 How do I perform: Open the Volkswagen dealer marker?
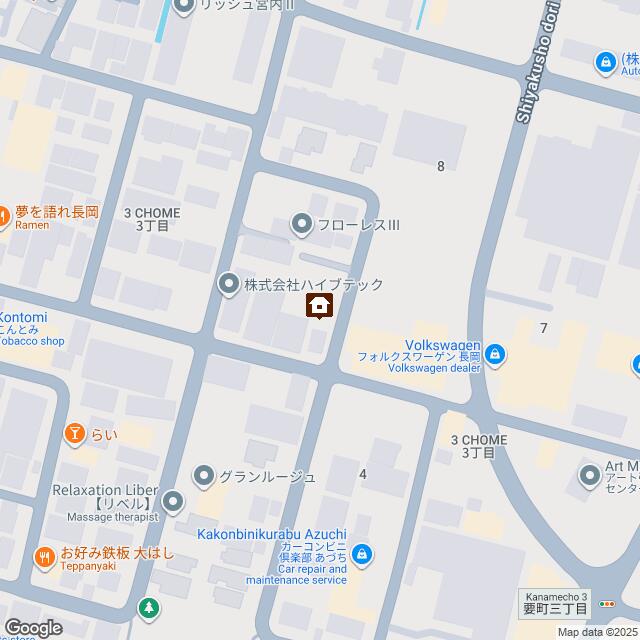497,355
